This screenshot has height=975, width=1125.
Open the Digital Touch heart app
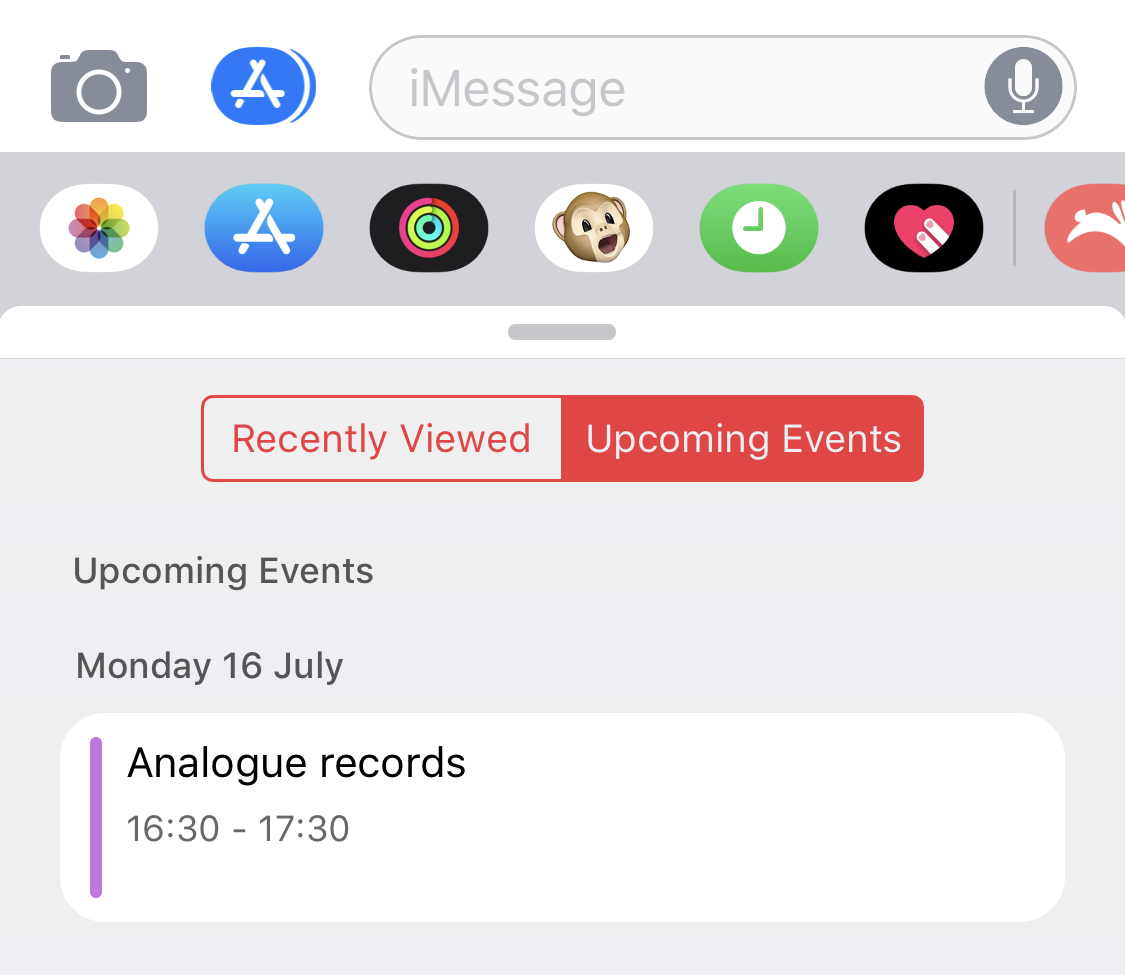pos(923,228)
